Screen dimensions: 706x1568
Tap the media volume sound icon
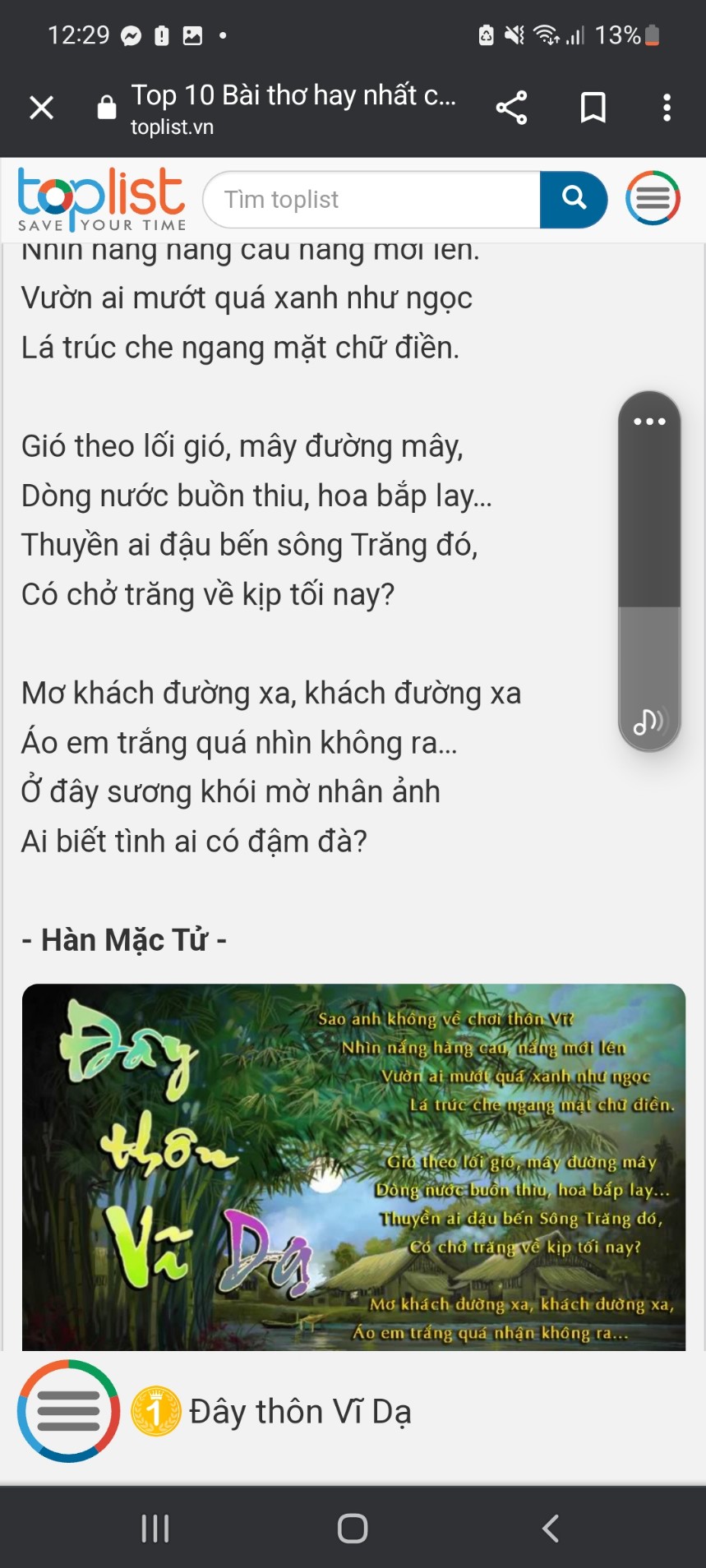coord(648,722)
